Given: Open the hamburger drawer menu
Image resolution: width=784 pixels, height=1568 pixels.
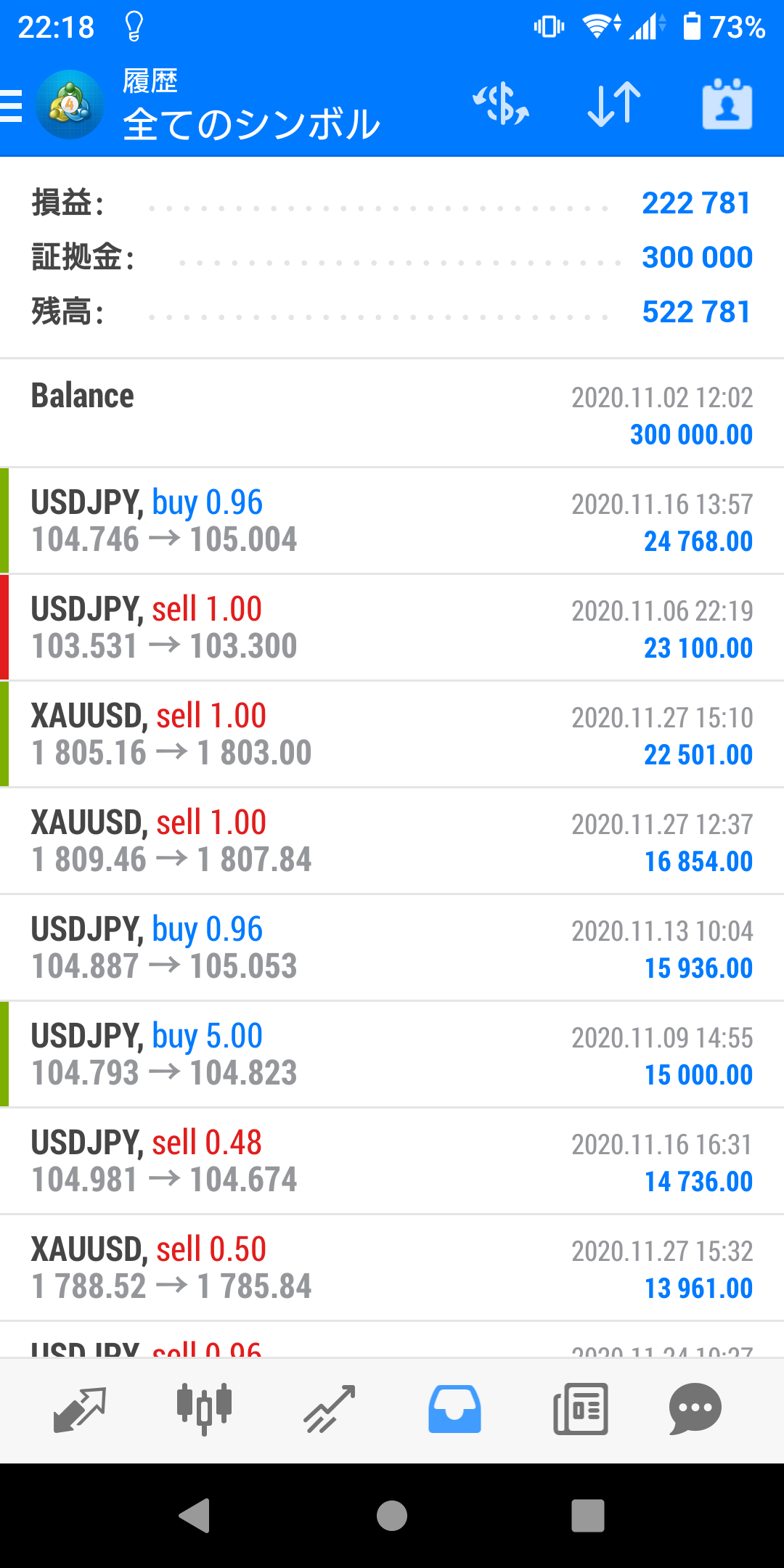Looking at the screenshot, I should tap(12, 106).
